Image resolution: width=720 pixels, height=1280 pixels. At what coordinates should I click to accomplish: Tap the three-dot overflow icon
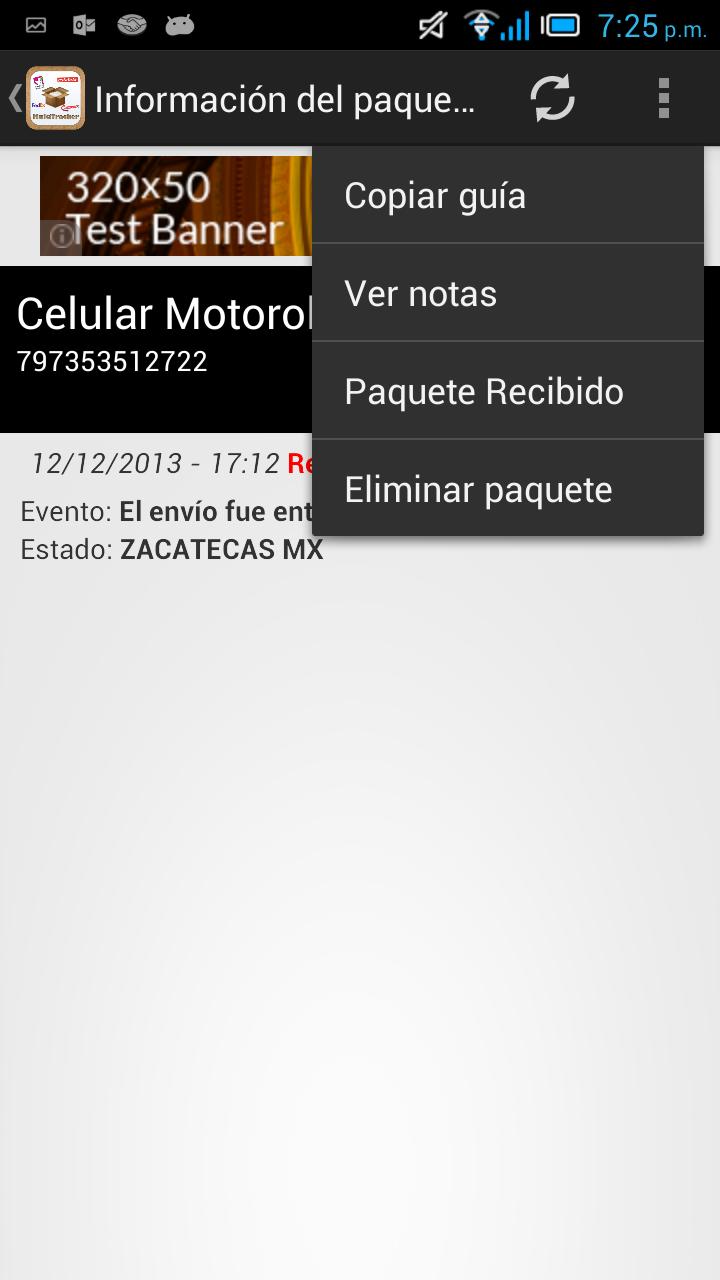tap(663, 98)
